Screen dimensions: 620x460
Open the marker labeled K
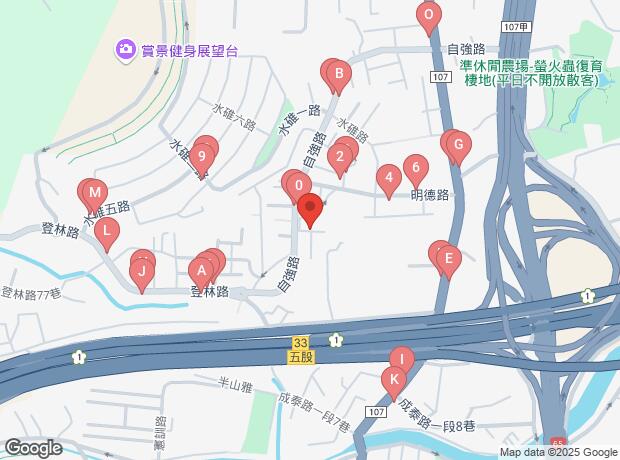click(x=394, y=380)
